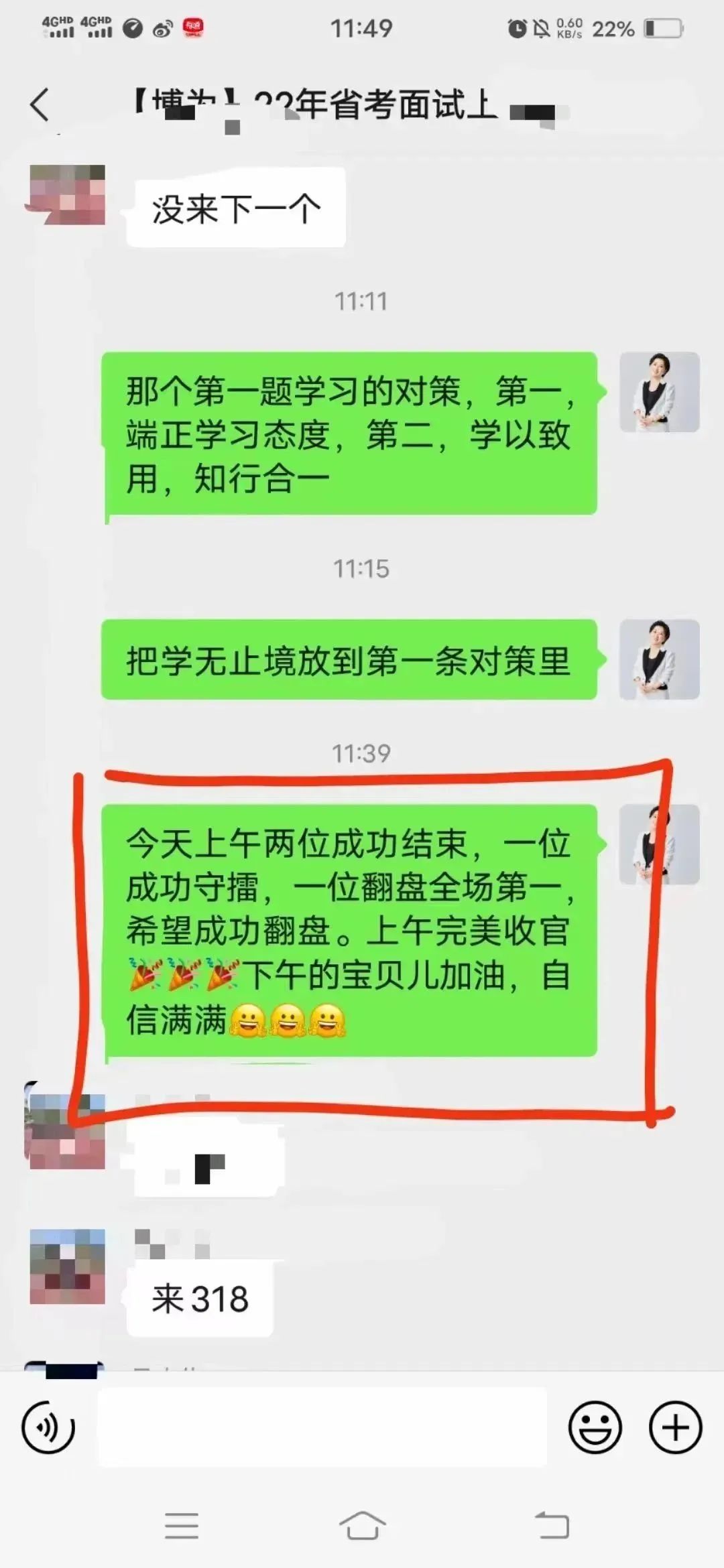Open the emoji picker
The width and height of the screenshot is (724, 1568).
pyautogui.click(x=595, y=1427)
